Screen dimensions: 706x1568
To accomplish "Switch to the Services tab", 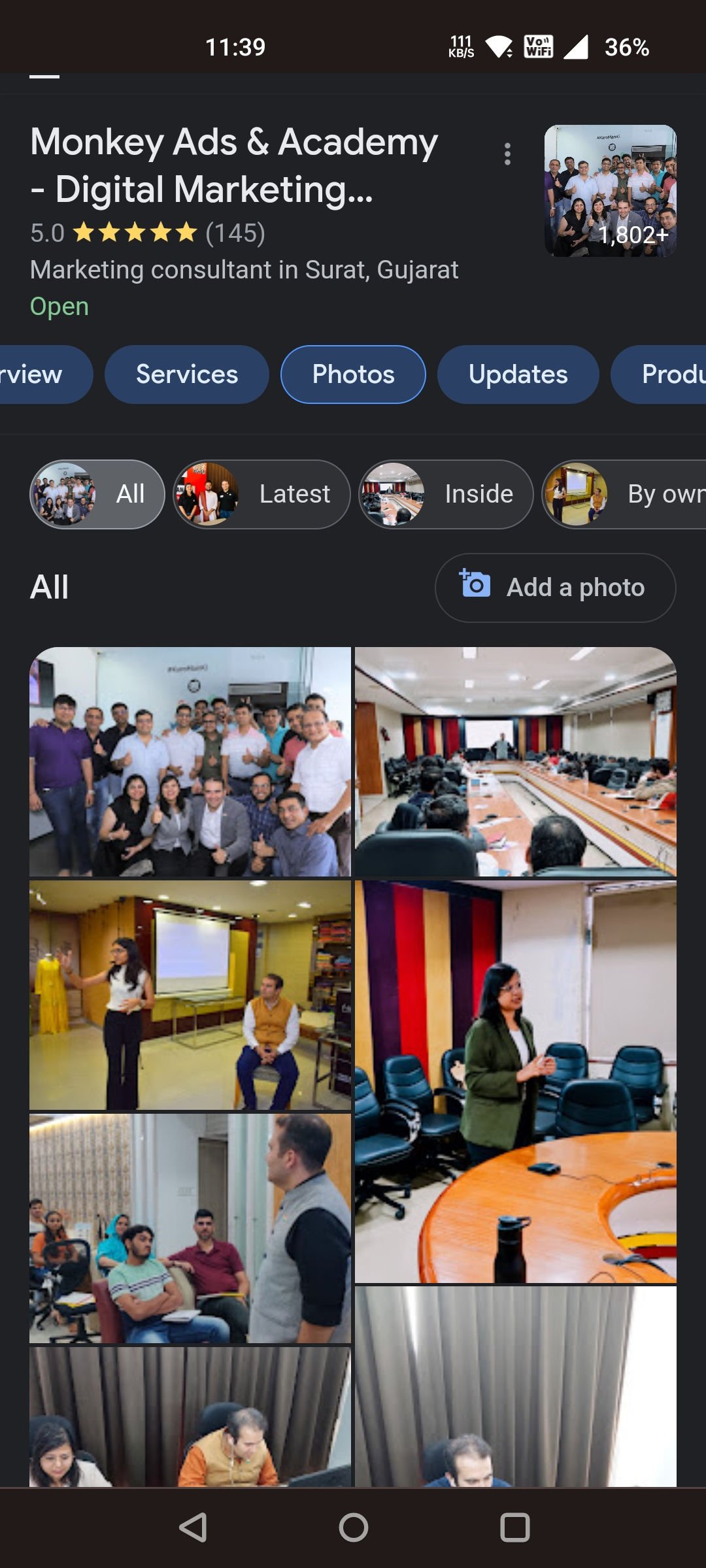I will [187, 375].
